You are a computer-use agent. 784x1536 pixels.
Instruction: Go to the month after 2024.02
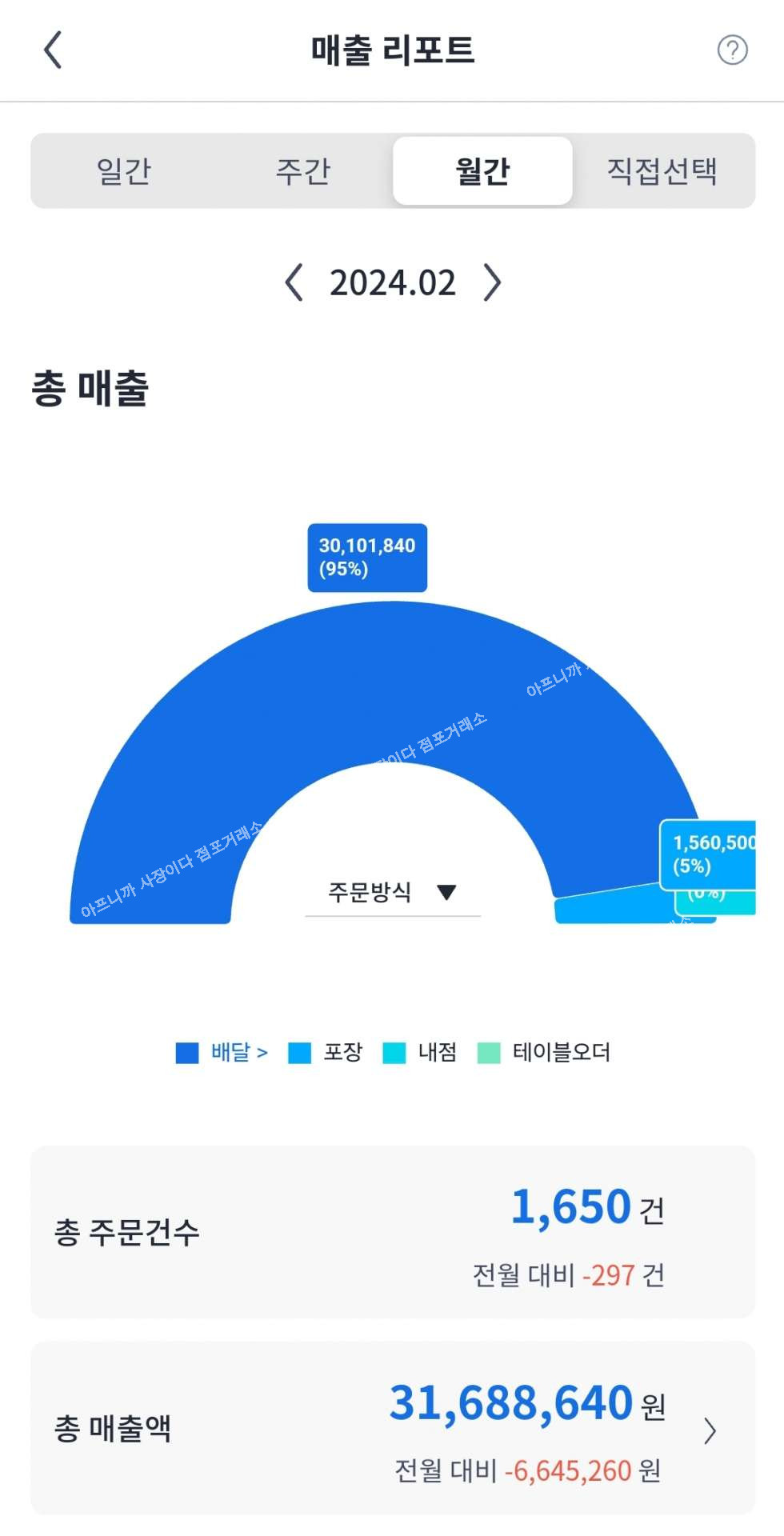[492, 282]
